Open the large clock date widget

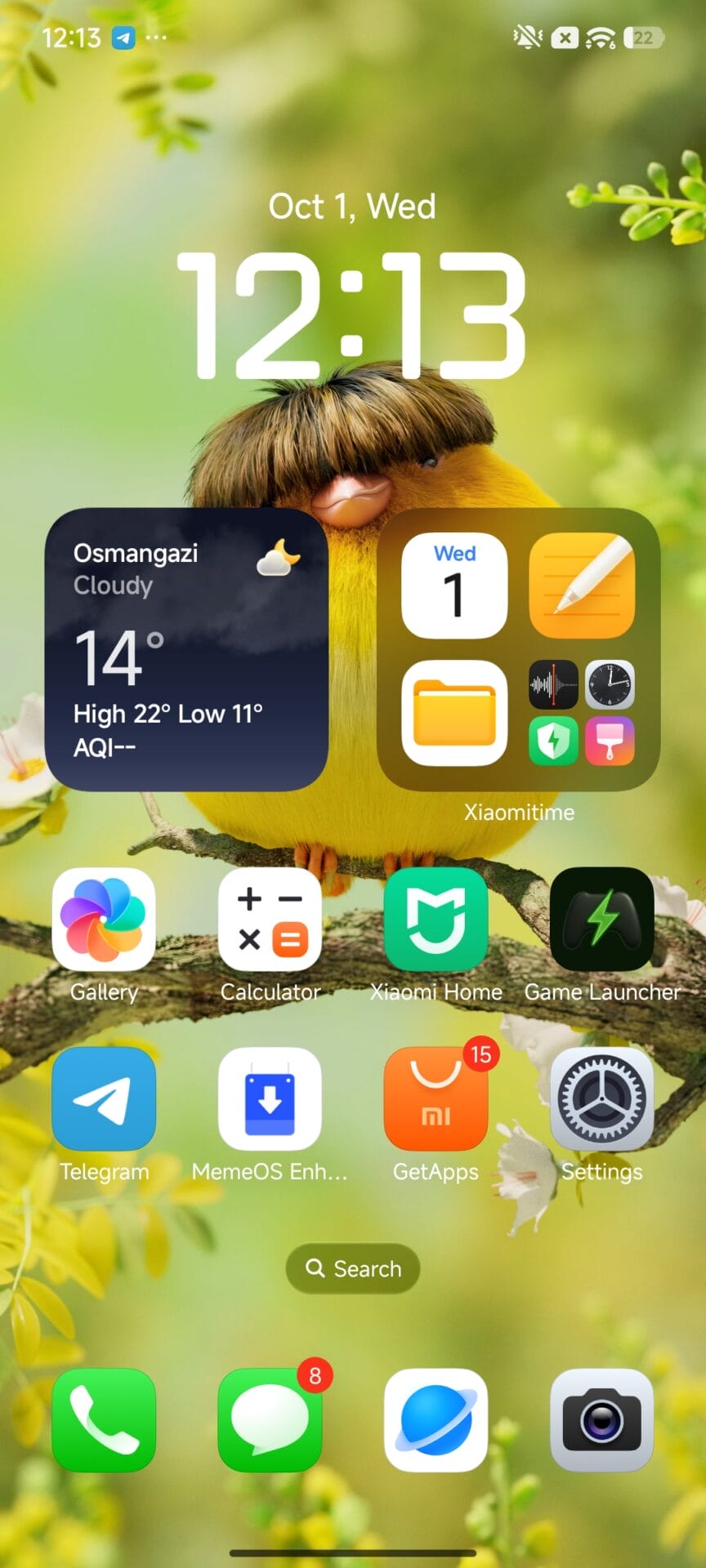point(352,314)
